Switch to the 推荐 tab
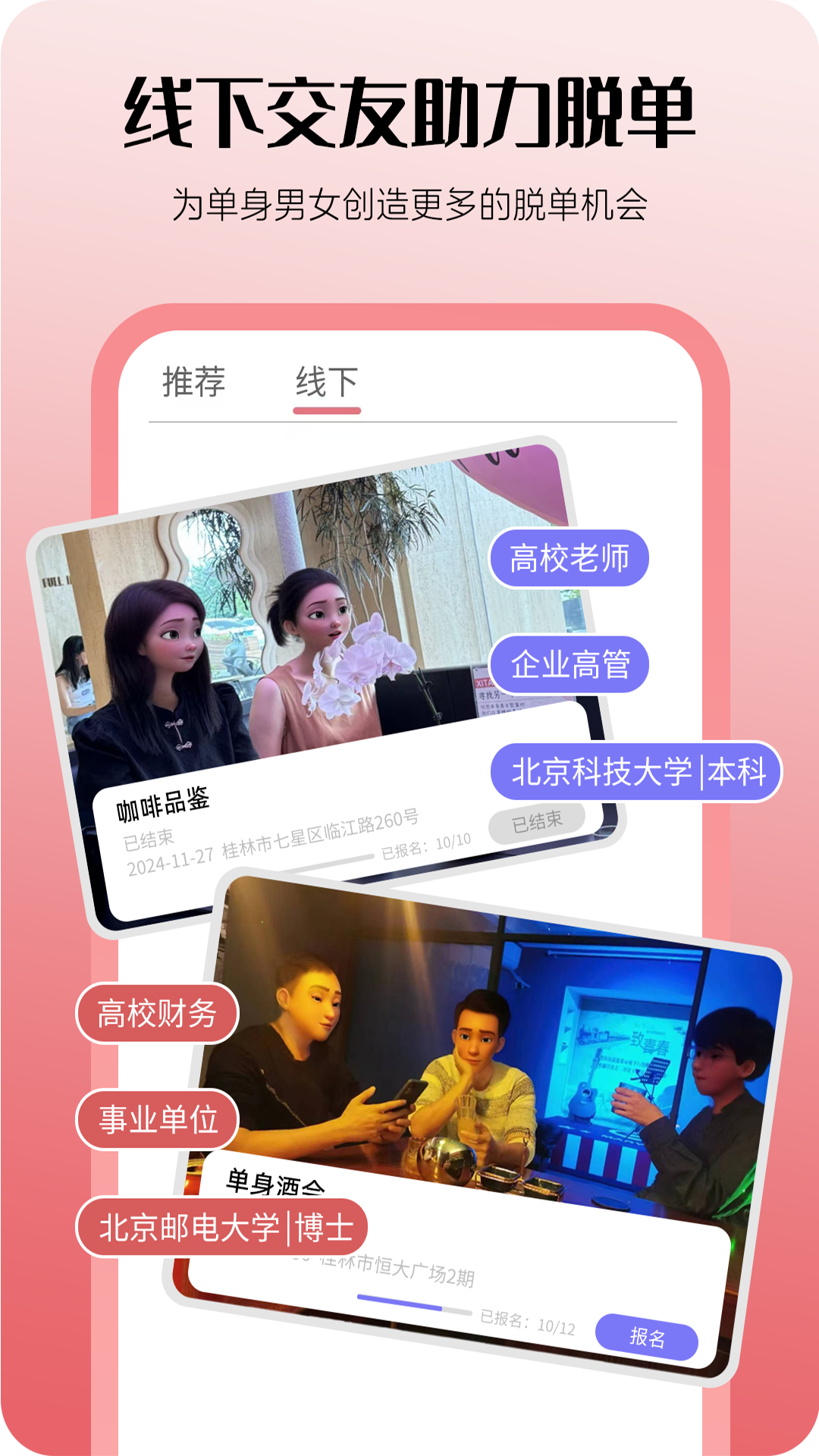819x1456 pixels. click(192, 381)
